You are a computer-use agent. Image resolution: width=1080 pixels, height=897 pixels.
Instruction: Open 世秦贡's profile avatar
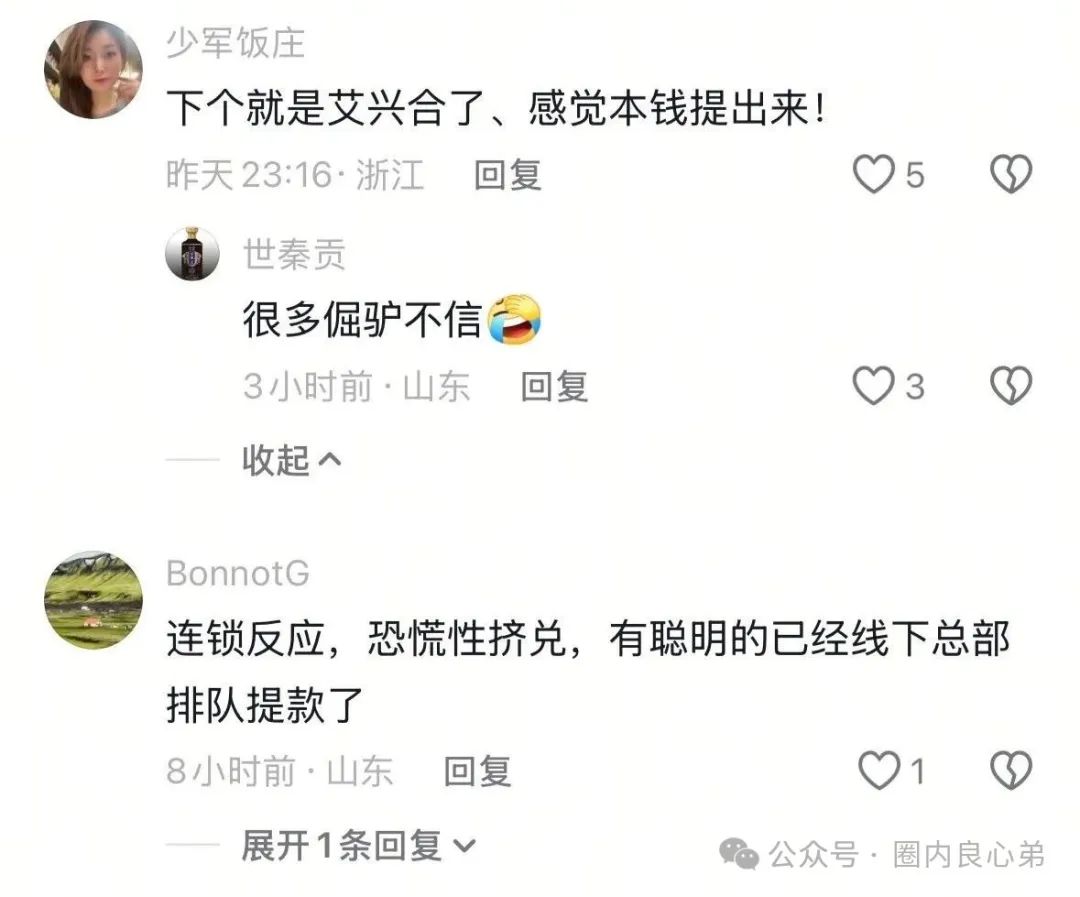pos(192,254)
